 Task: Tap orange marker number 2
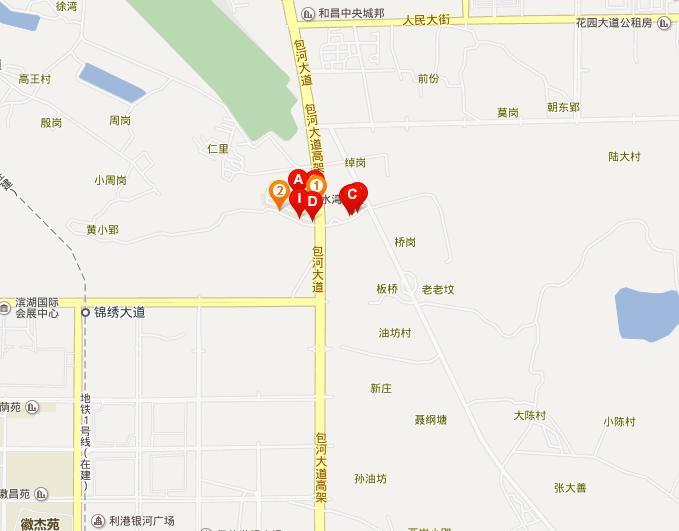point(279,191)
